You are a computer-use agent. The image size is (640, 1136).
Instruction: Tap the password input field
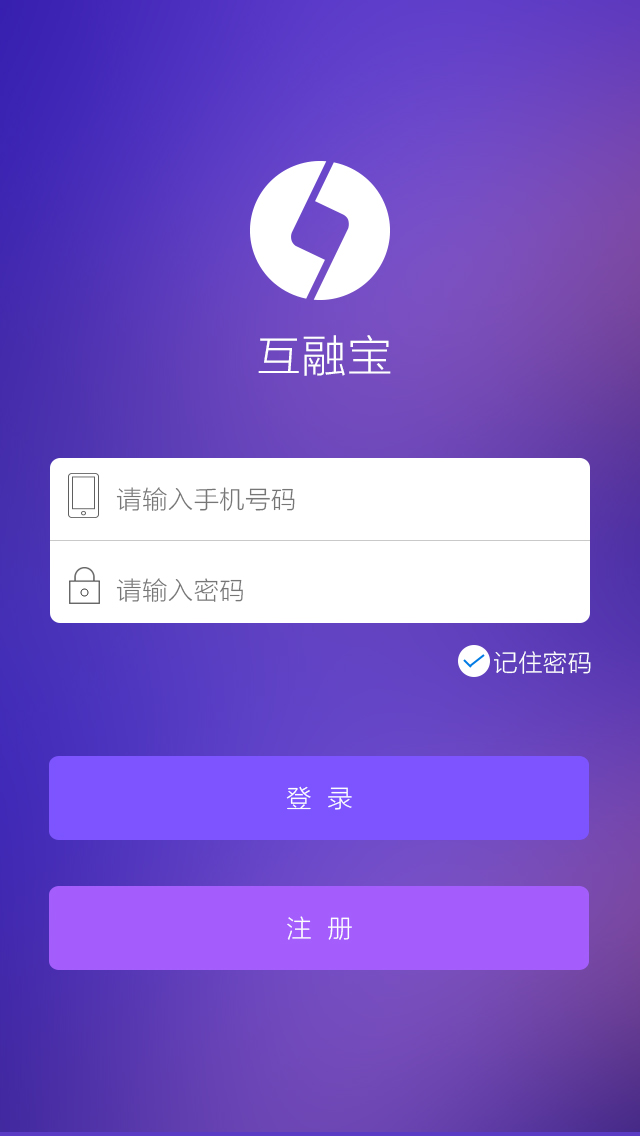click(x=340, y=590)
